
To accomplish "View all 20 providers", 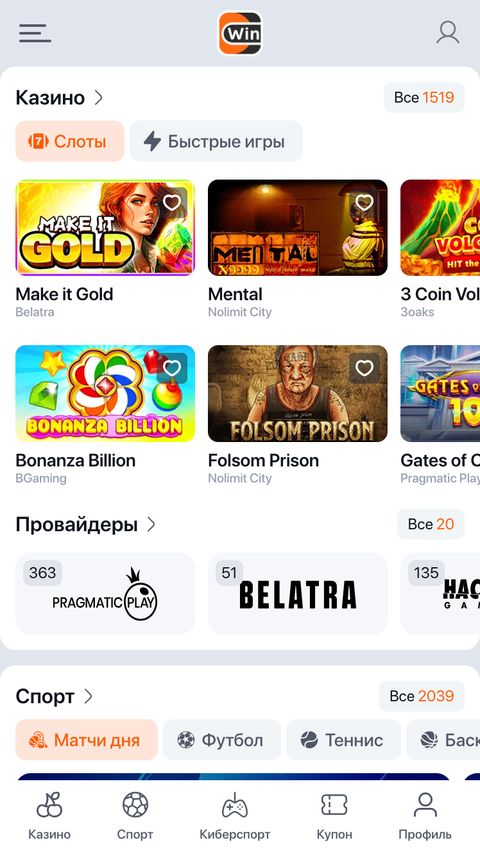I will click(431, 524).
